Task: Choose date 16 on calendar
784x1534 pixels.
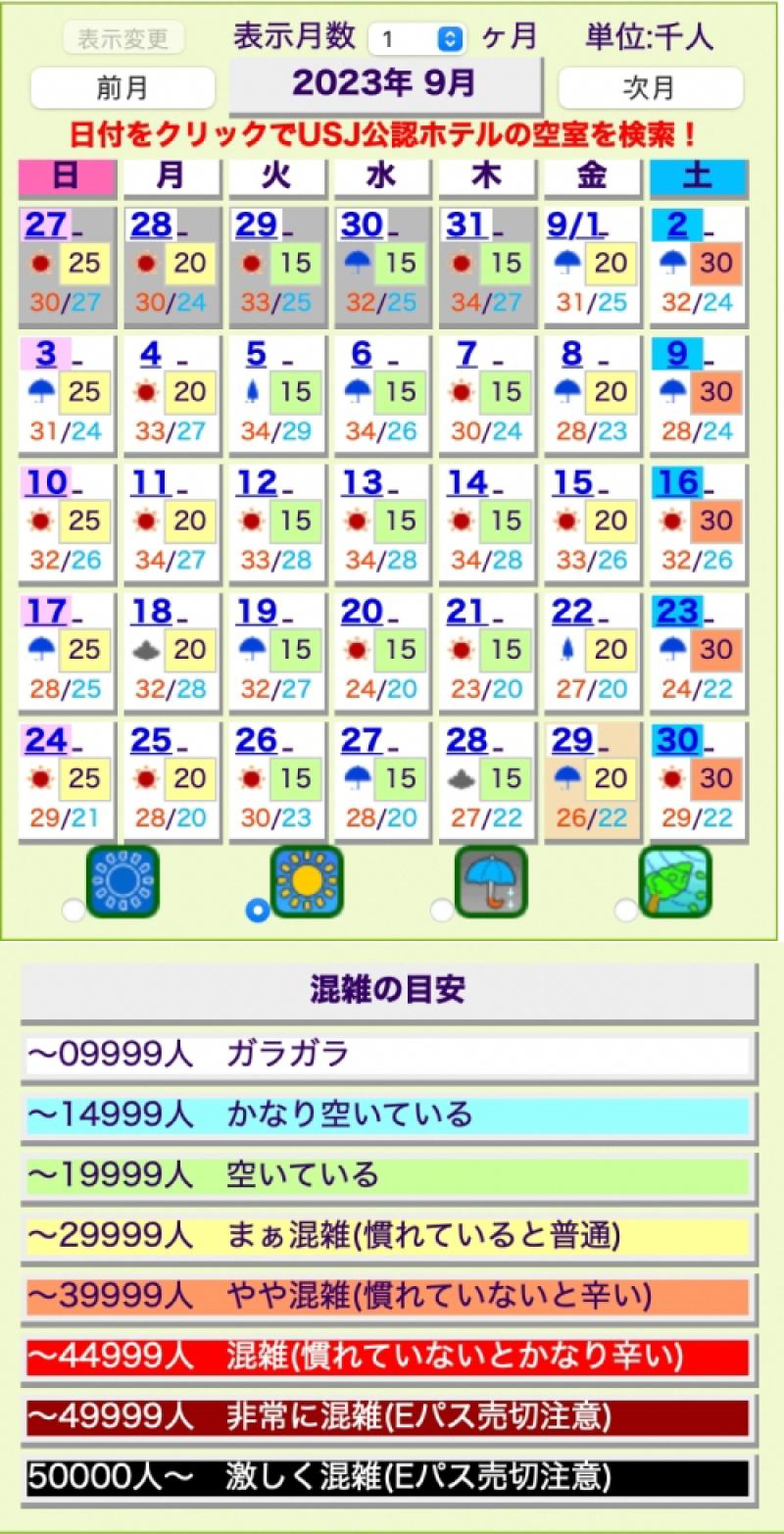Action: [676, 484]
